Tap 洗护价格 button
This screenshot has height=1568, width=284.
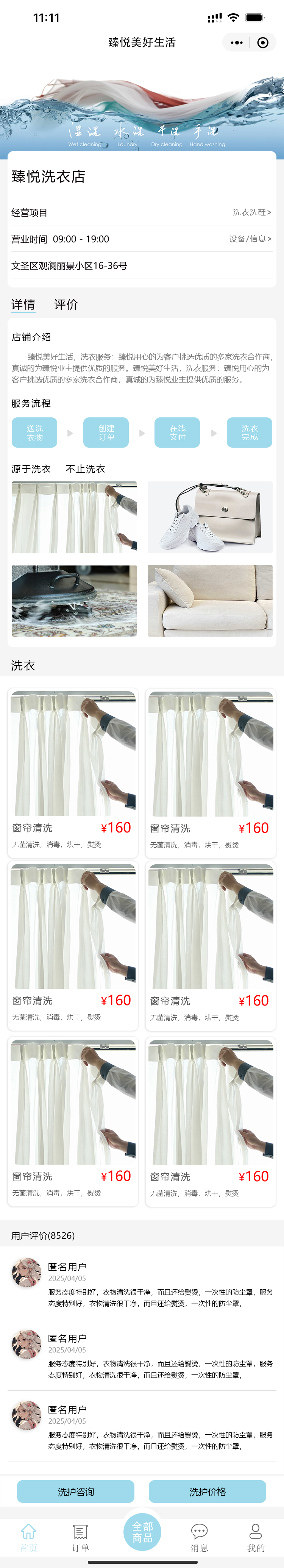[208, 1491]
